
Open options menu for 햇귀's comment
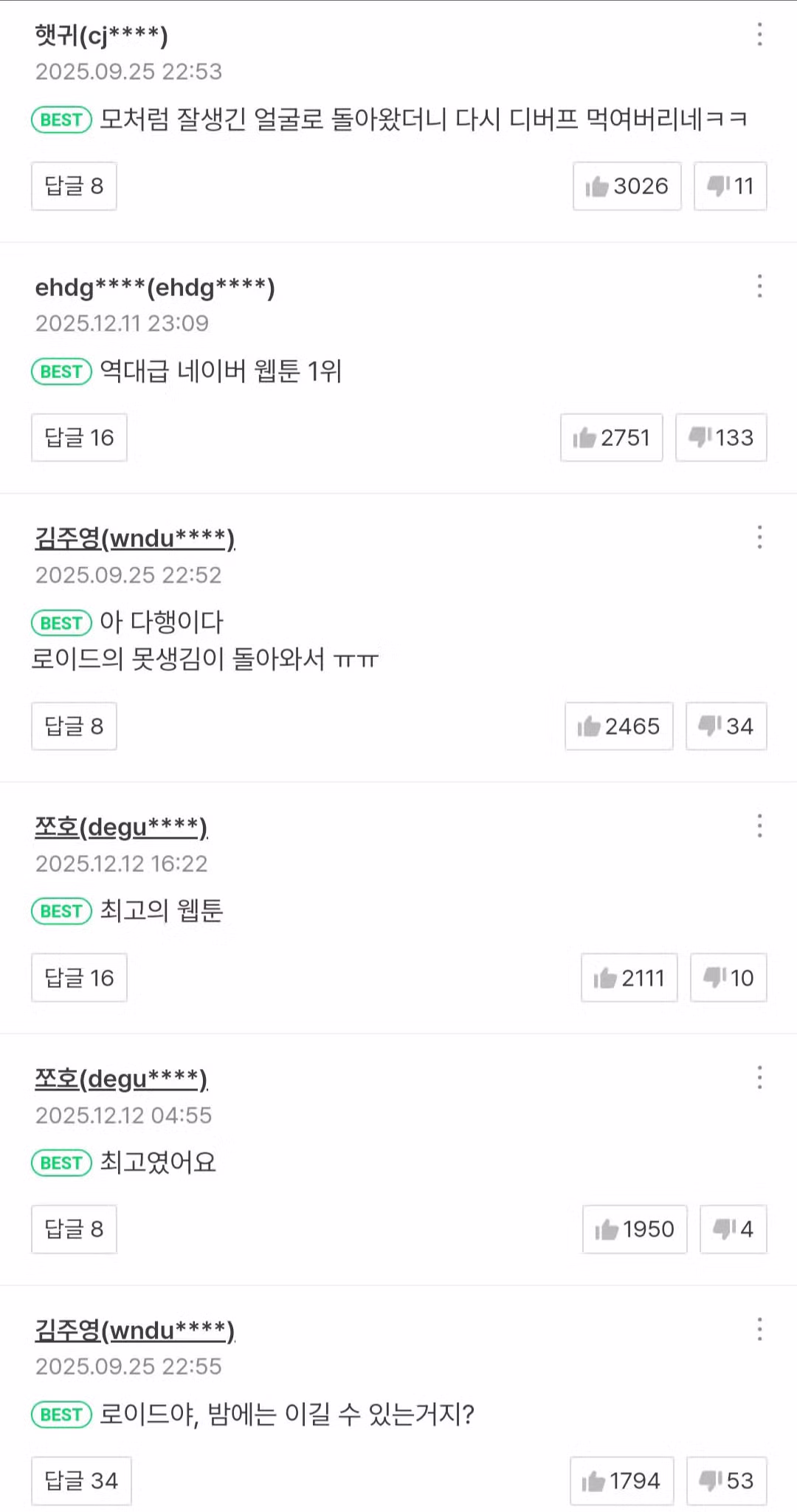click(x=759, y=35)
